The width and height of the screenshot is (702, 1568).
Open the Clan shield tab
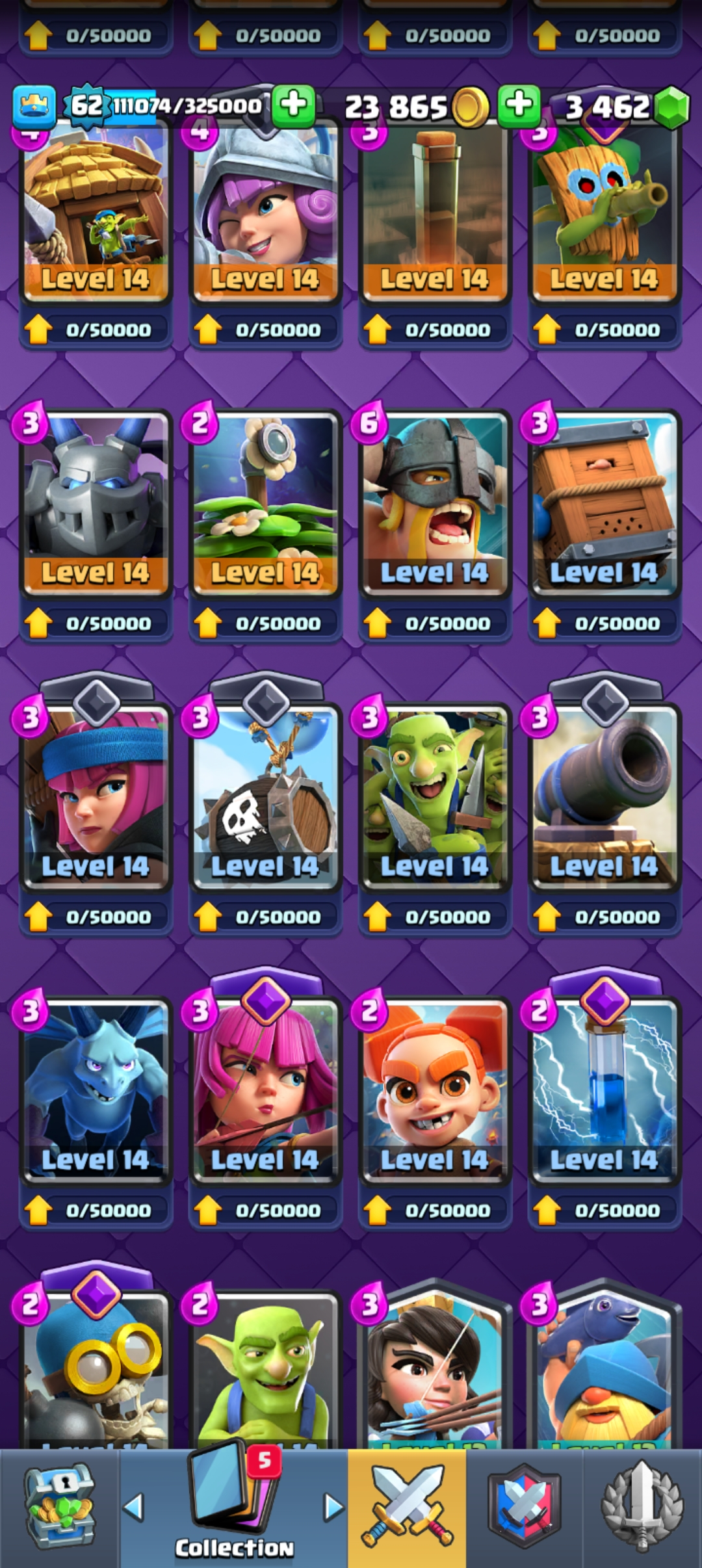(x=524, y=1508)
